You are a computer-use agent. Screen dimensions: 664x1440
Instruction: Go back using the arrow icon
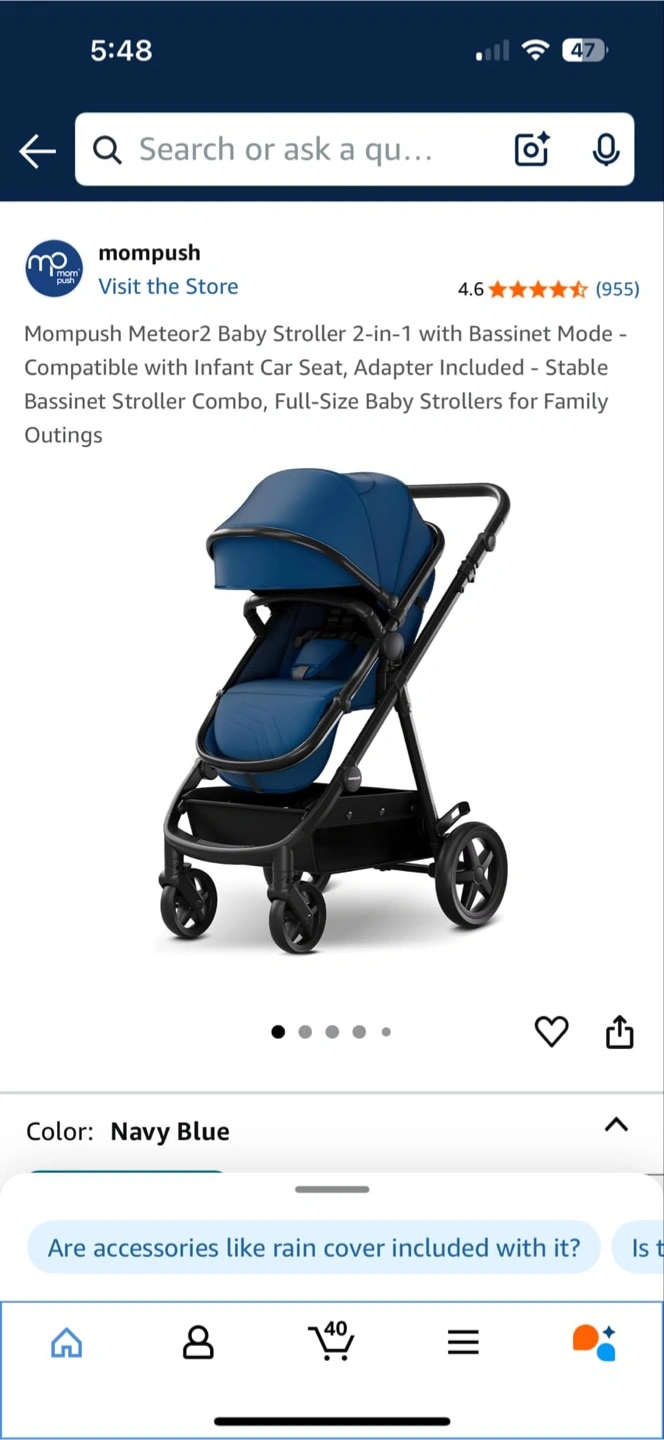[x=37, y=150]
